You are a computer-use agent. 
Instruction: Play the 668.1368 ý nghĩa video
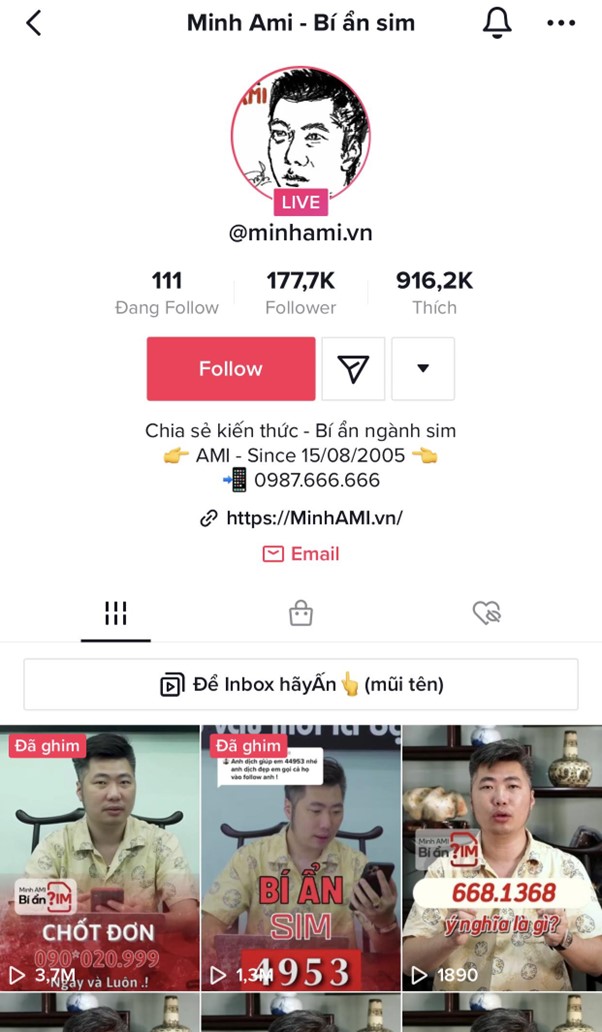(502, 858)
